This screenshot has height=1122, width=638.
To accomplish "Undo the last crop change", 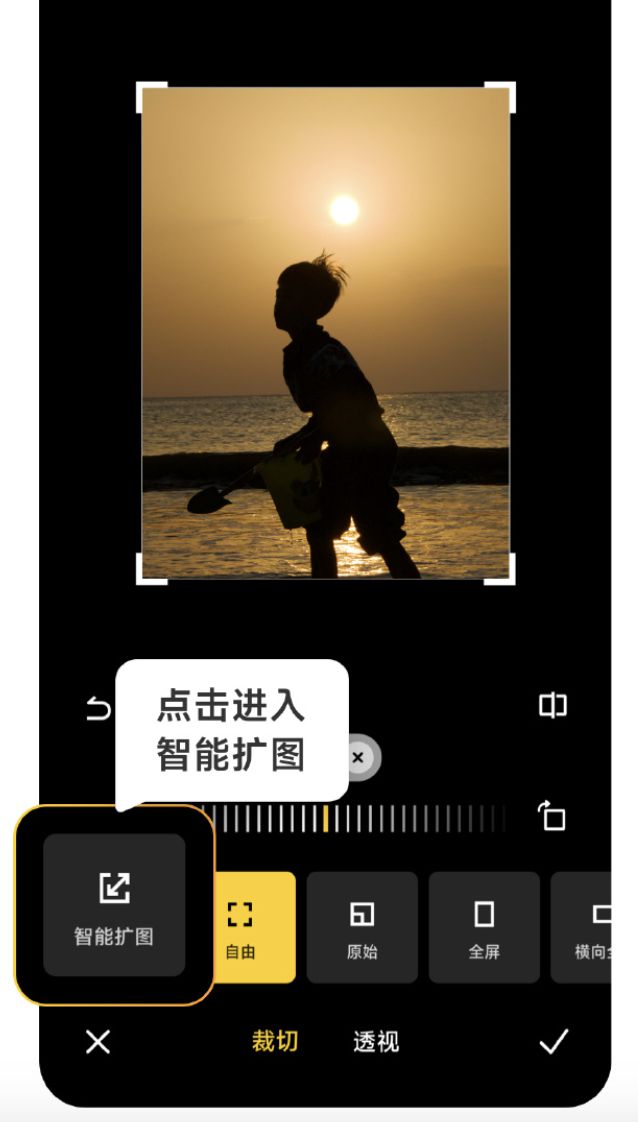I will [x=98, y=710].
